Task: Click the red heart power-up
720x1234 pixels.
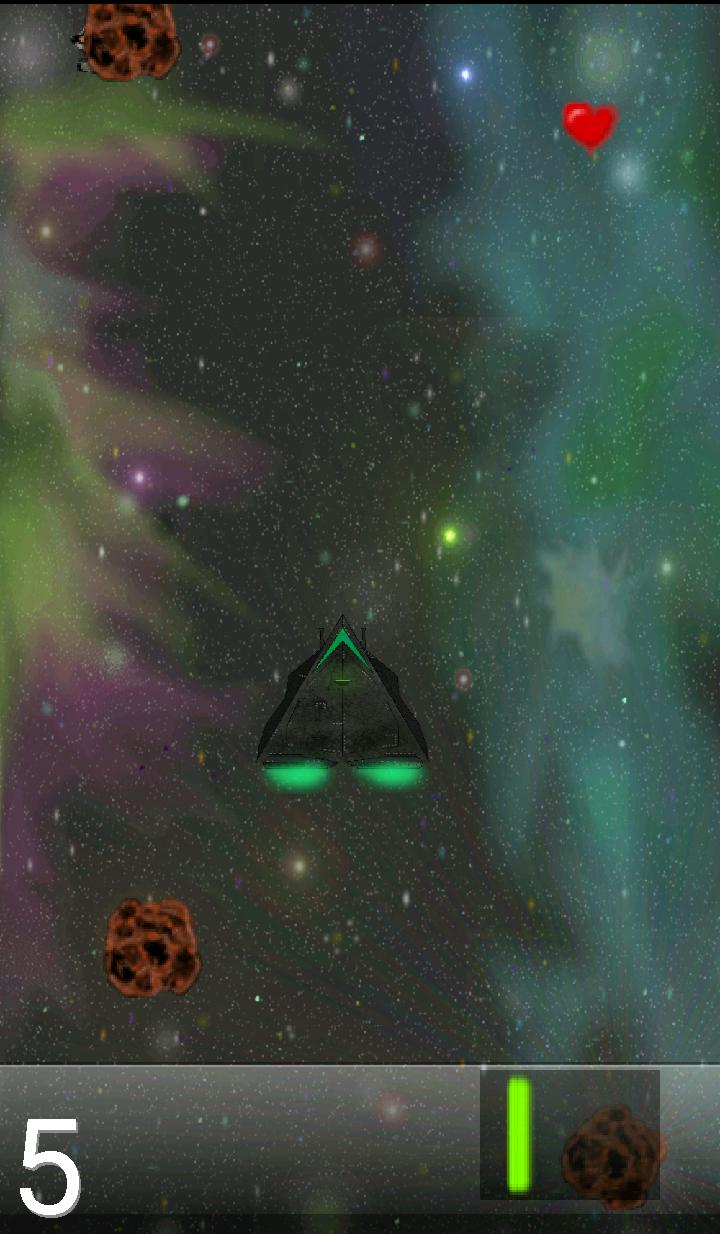Action: point(589,125)
